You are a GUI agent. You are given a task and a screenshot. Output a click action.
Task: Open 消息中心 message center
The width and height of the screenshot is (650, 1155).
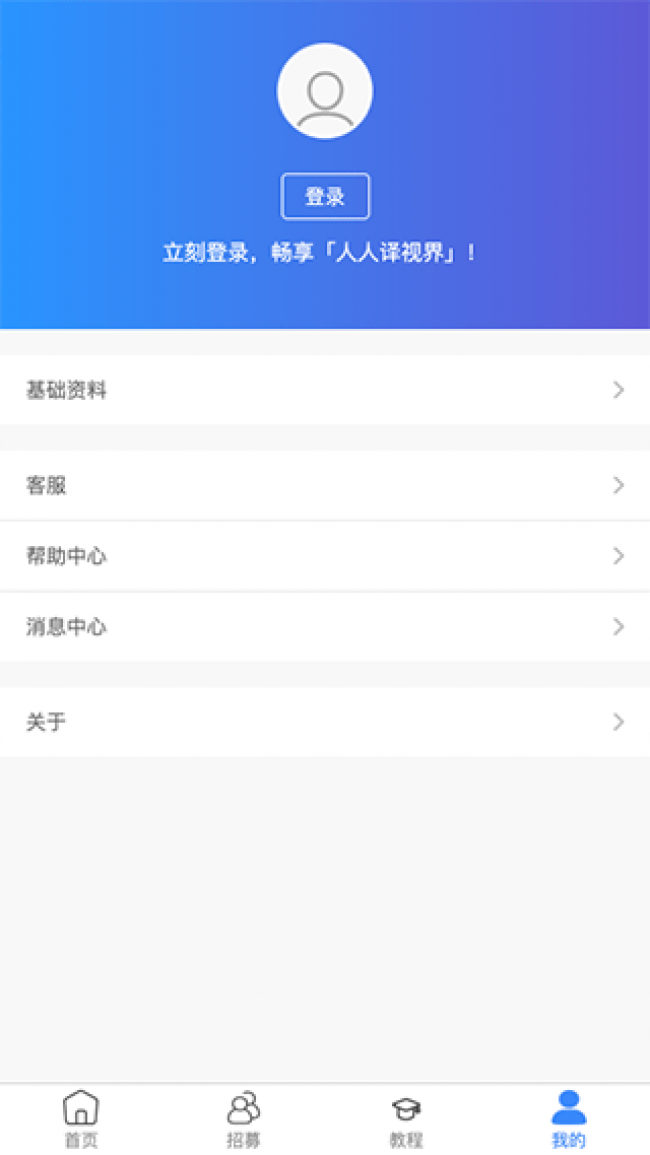pyautogui.click(x=325, y=627)
